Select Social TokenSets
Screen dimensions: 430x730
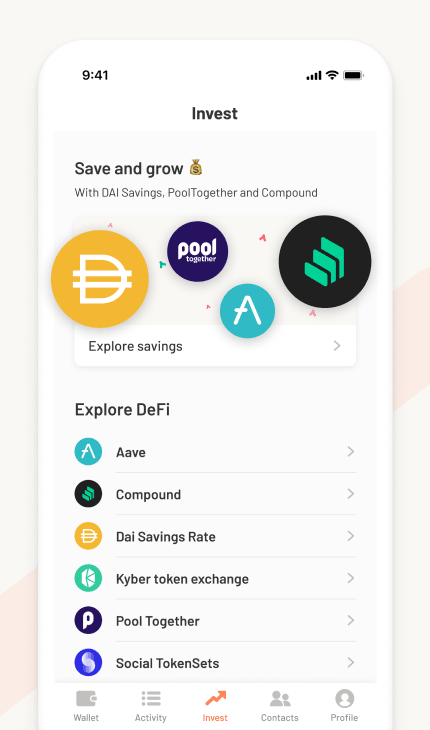[x=215, y=662]
